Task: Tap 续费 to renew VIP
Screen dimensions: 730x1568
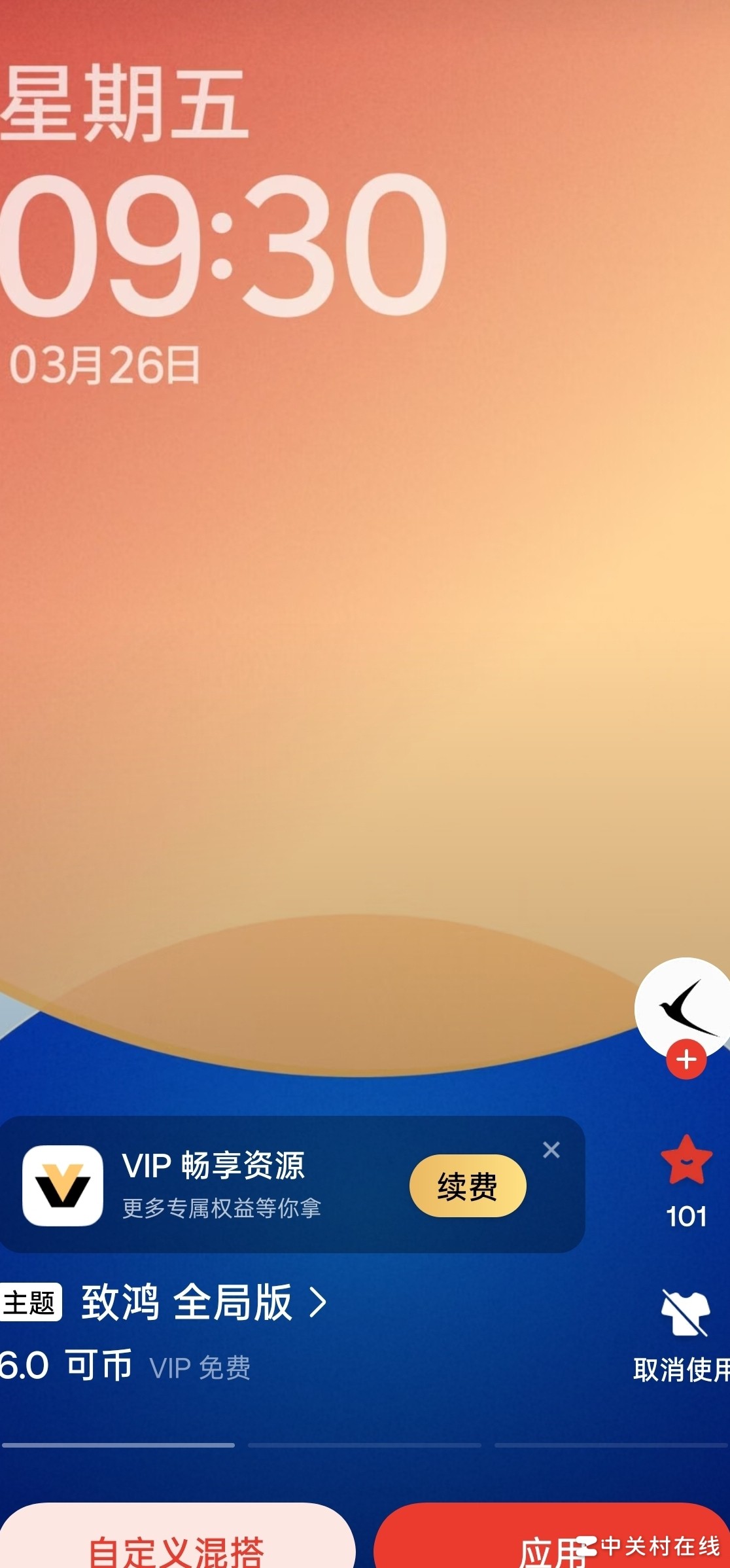Action: [467, 1186]
